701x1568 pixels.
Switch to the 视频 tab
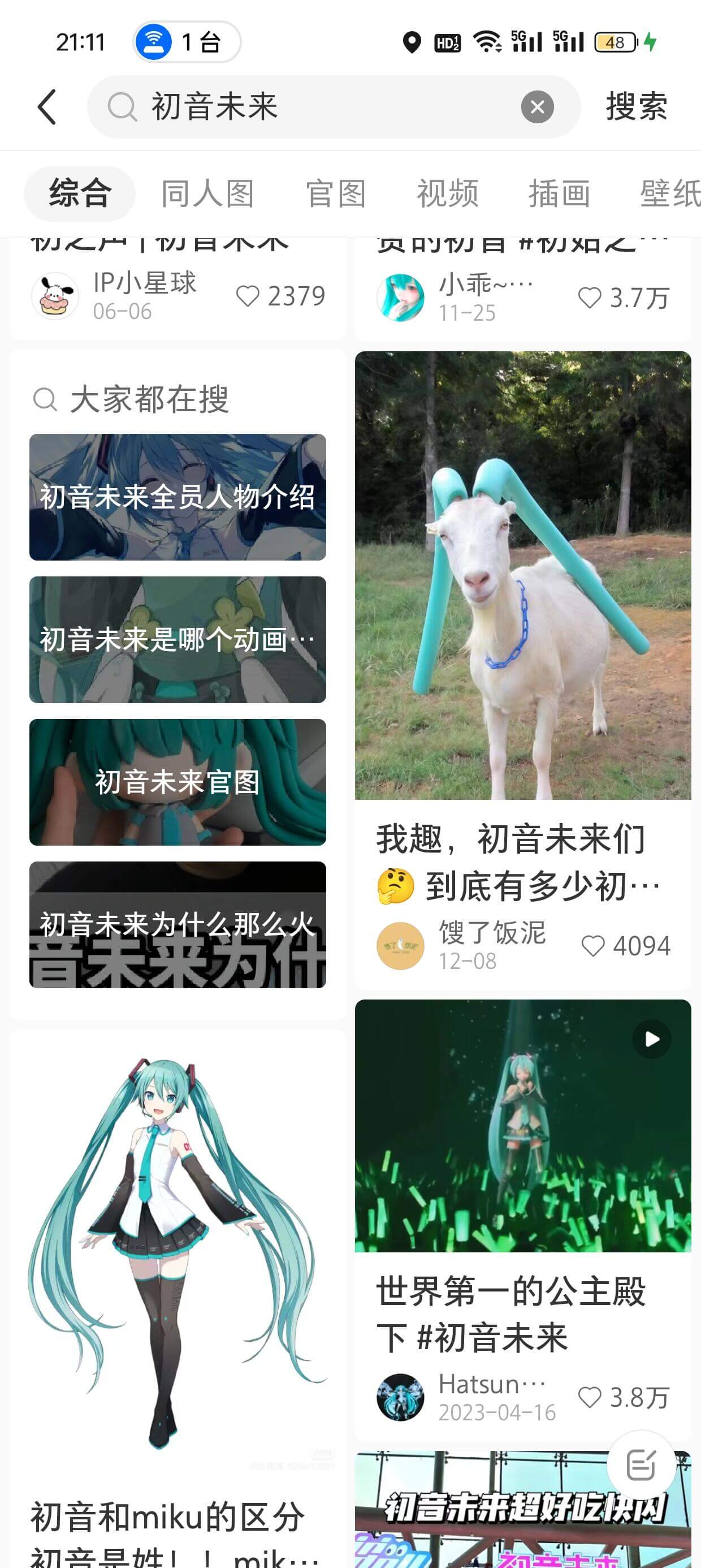[x=448, y=193]
